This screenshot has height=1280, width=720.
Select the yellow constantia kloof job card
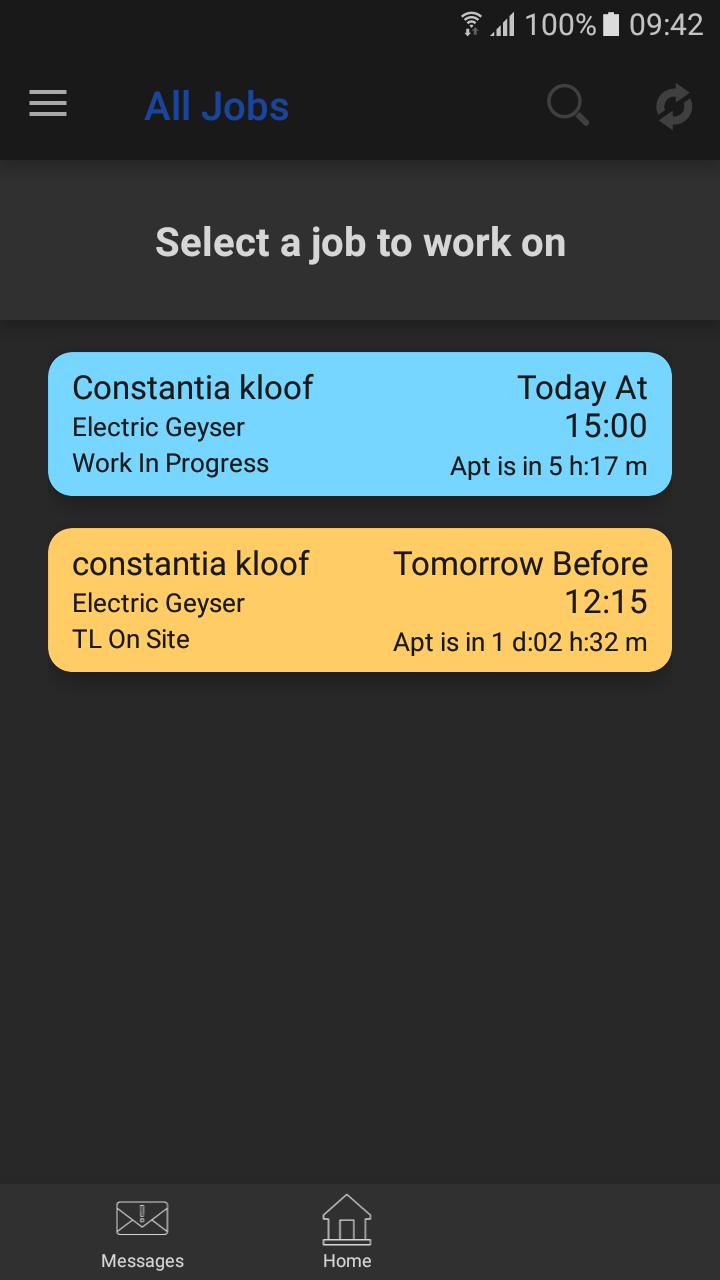(x=360, y=599)
